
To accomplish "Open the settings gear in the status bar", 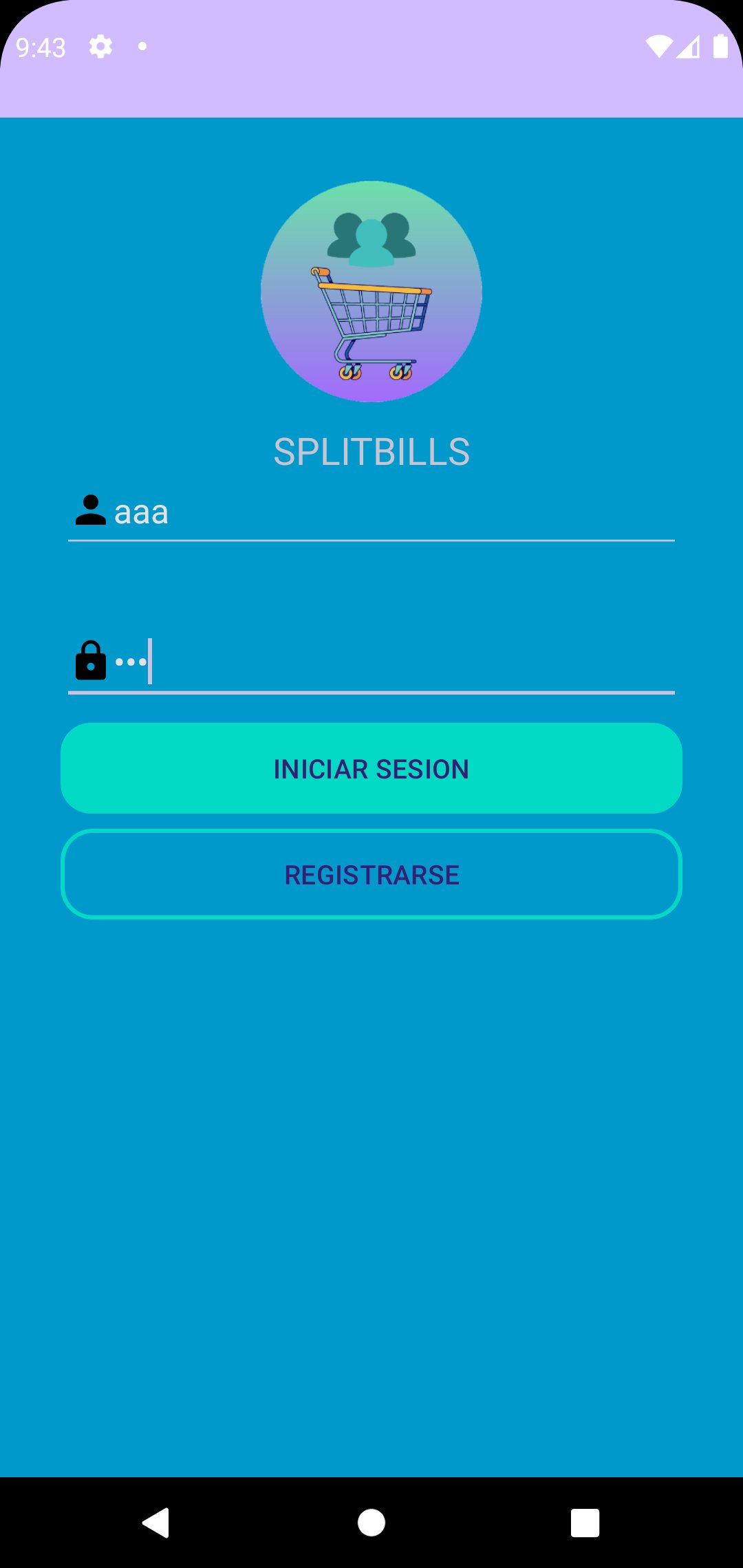I will click(100, 47).
